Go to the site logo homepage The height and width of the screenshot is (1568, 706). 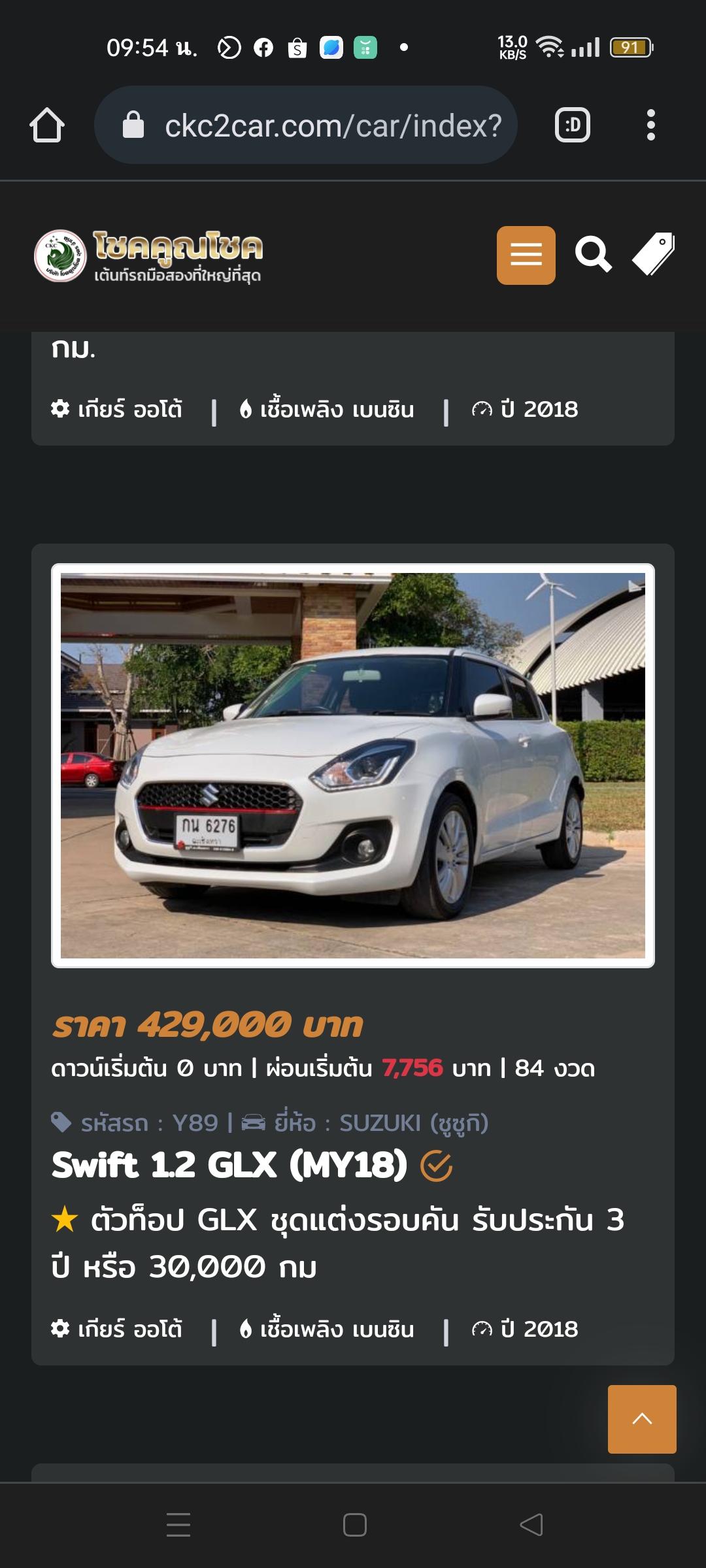point(148,255)
